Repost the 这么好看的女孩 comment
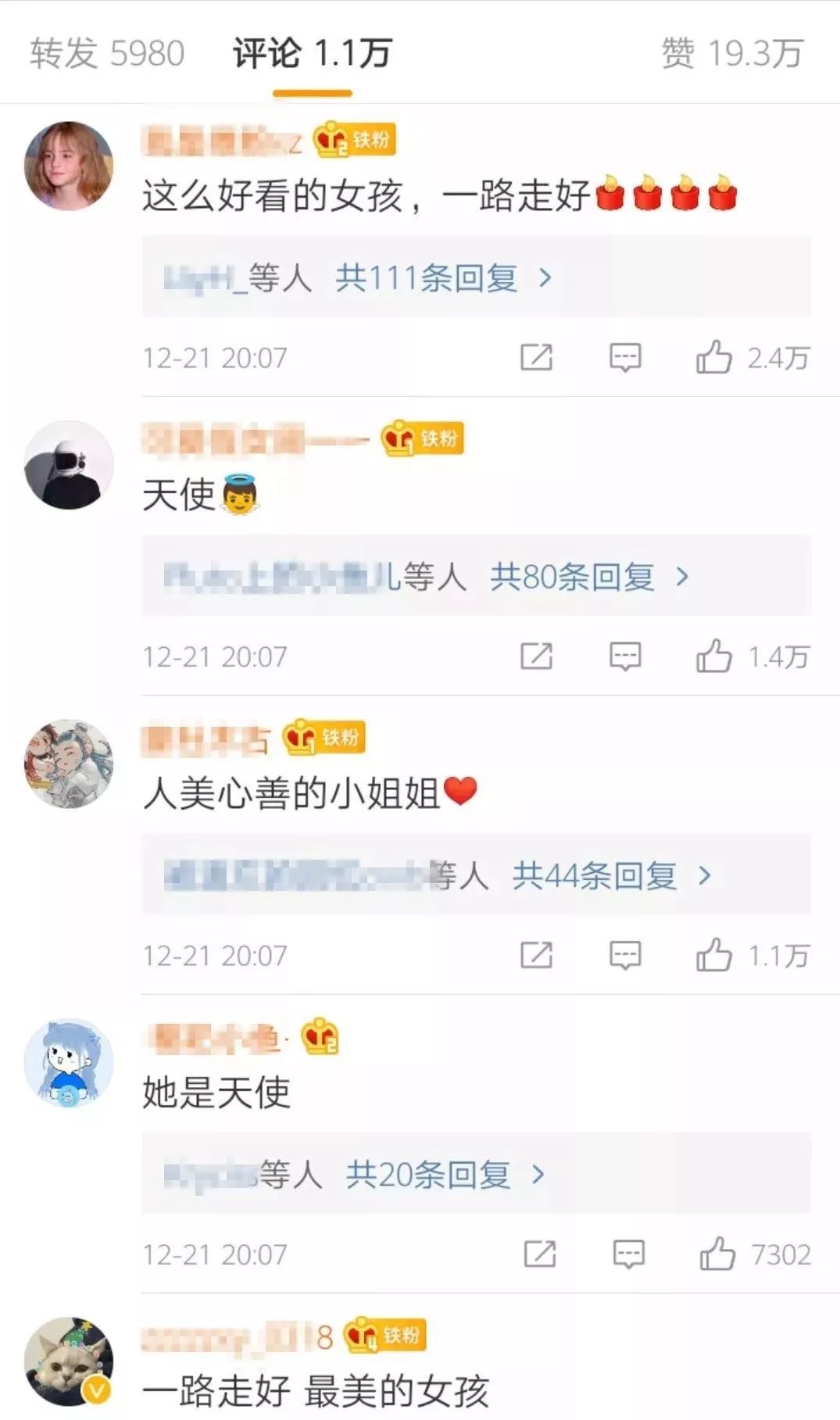The width and height of the screenshot is (840, 1420). (x=536, y=358)
